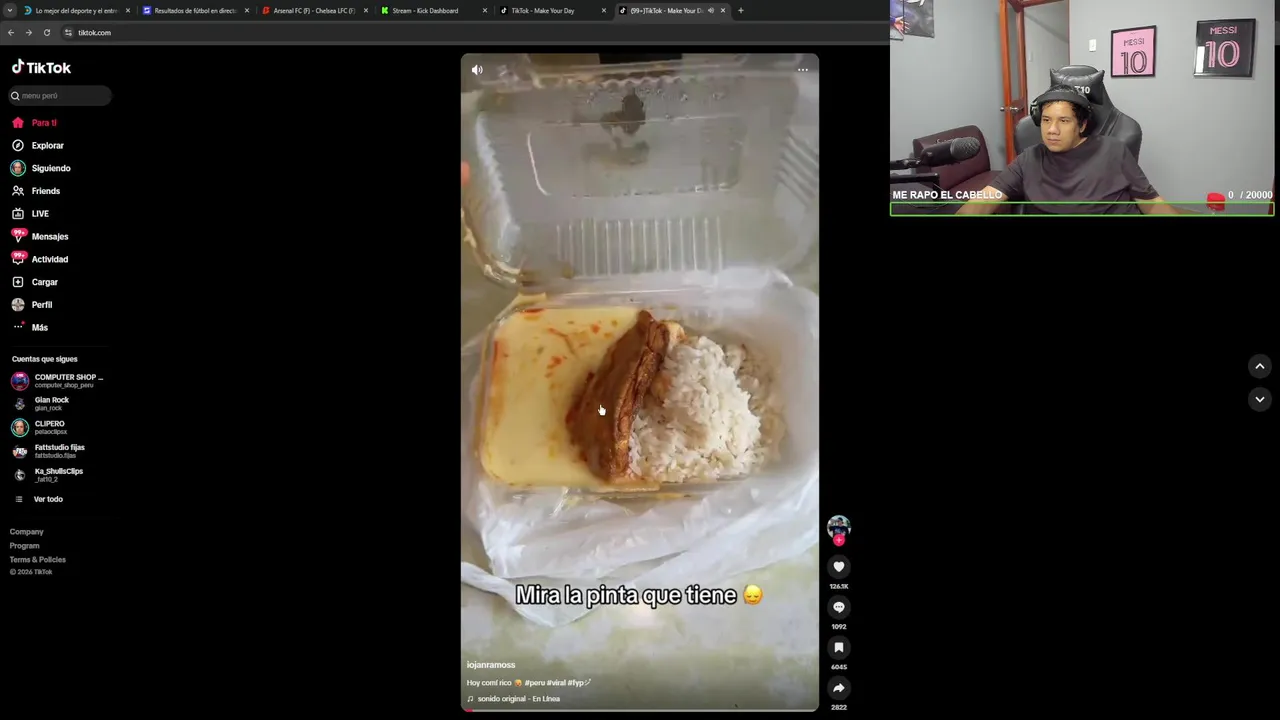Reload the page in the browser
Screen dimensions: 1280x720
click(x=46, y=33)
